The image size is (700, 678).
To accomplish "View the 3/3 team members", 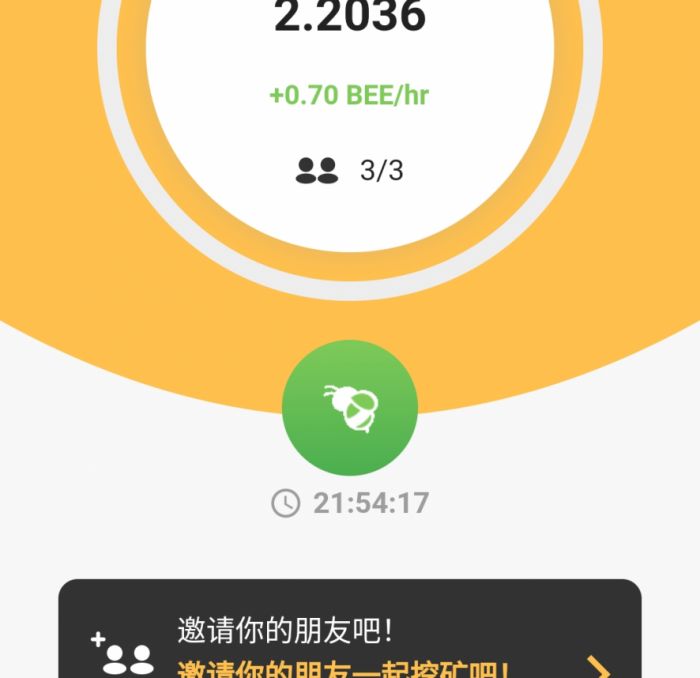I will (x=349, y=170).
